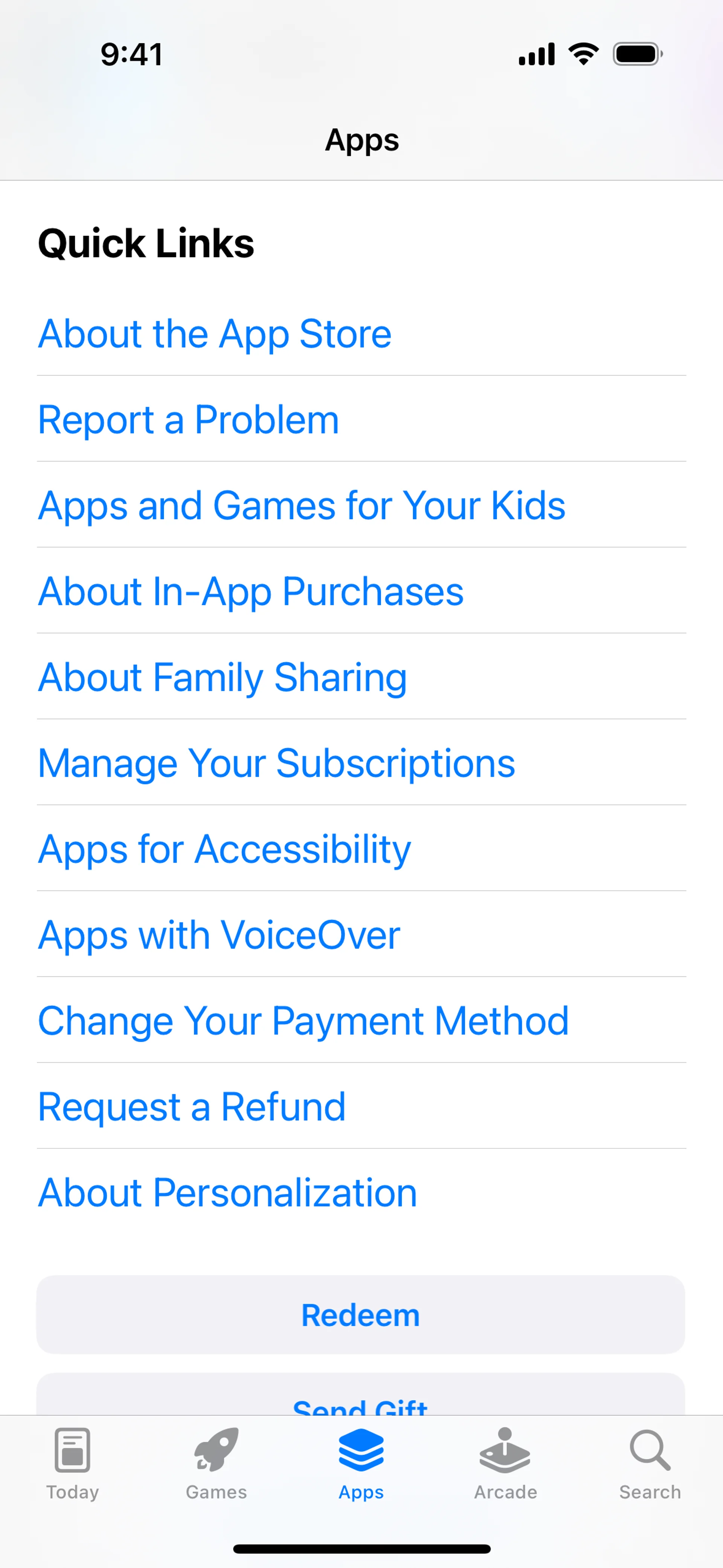Browse Apps with VoiceOver
Viewport: 723px width, 1568px height.
tap(219, 934)
